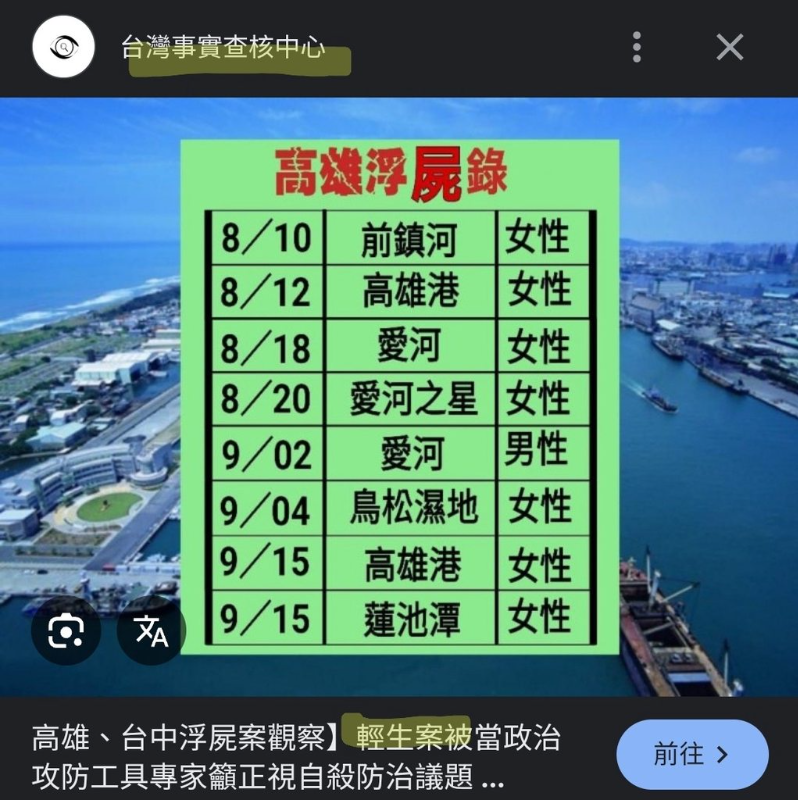Image resolution: width=798 pixels, height=800 pixels.
Task: Open the 台灣事實查核中心 source link
Action: [x=221, y=46]
